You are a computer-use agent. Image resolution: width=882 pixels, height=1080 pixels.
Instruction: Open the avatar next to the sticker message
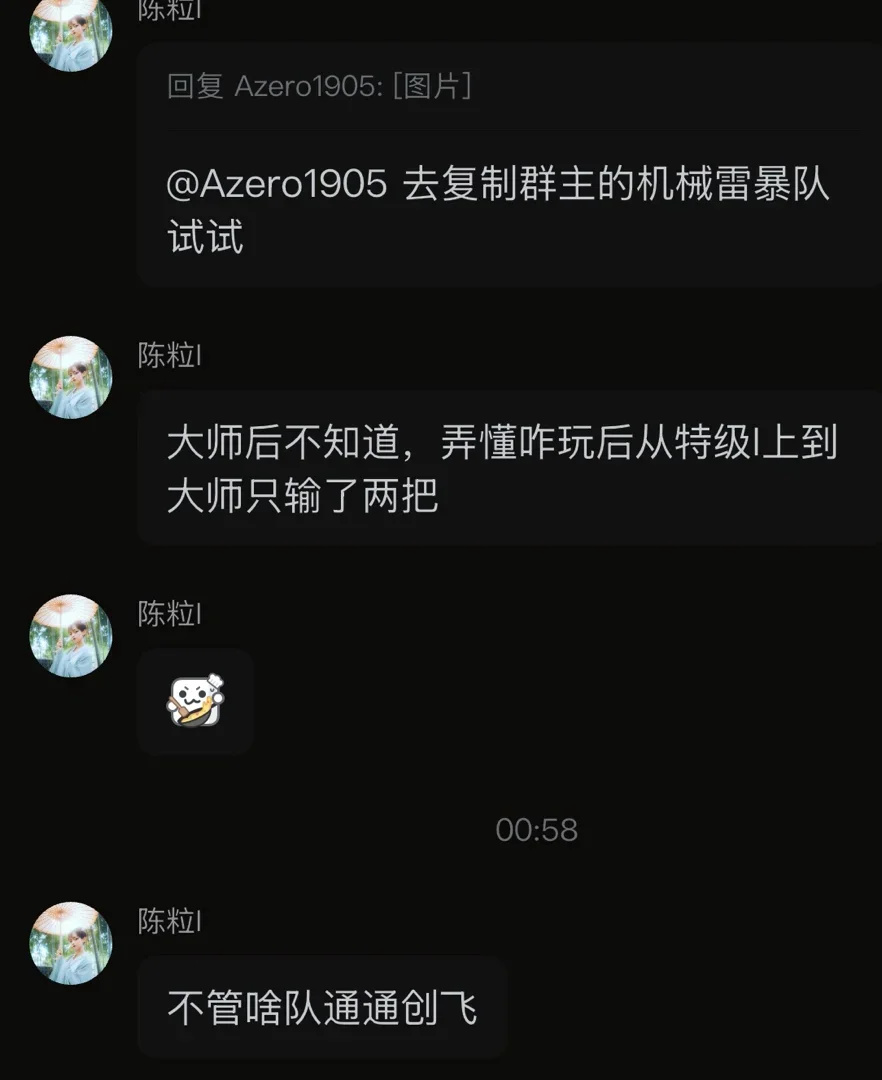coord(71,636)
